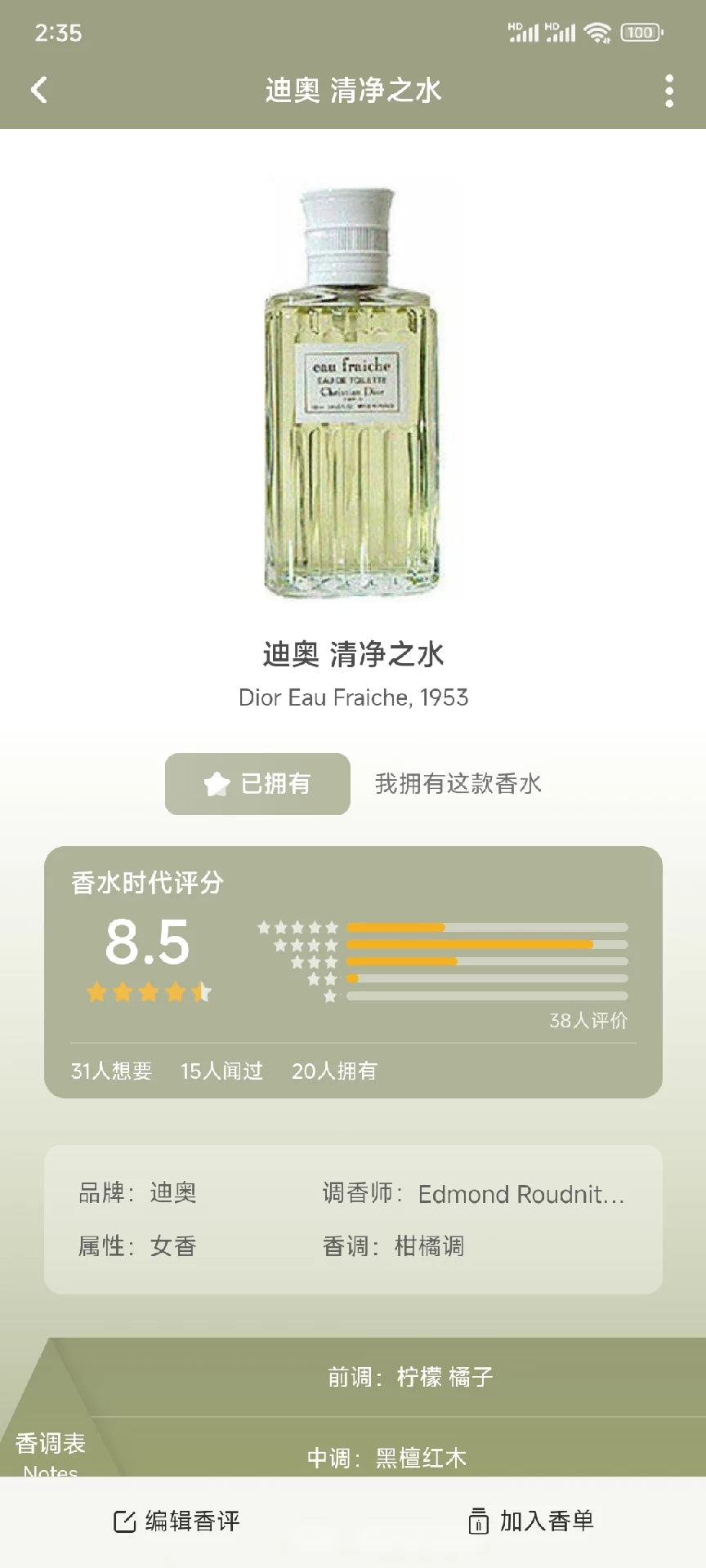Screen dimensions: 706x1568
Task: View the 31人想要 list
Action: point(111,1071)
